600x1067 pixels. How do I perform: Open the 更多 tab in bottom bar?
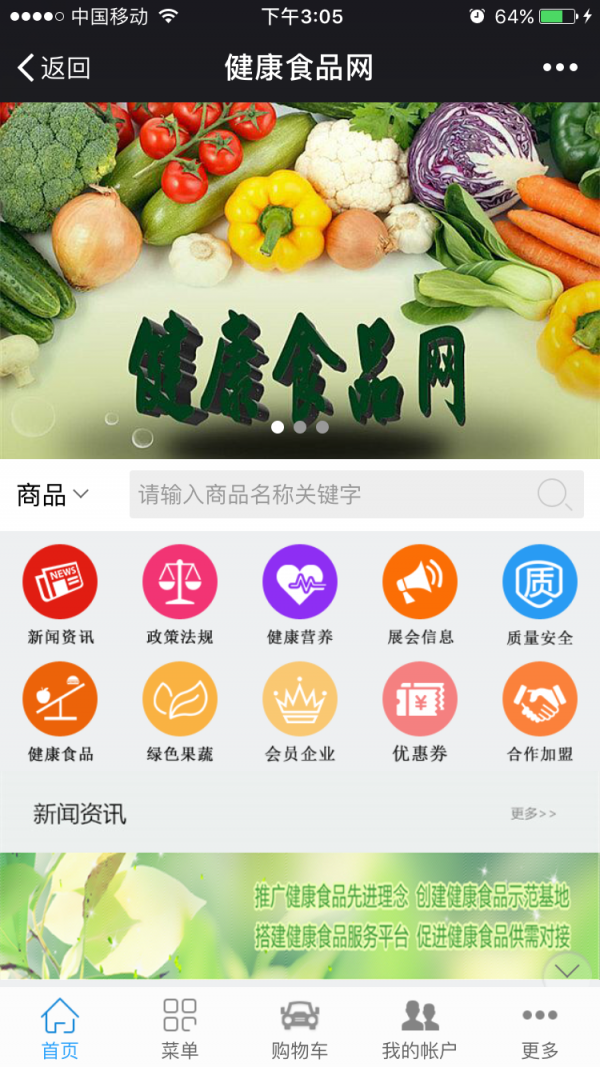click(540, 1027)
